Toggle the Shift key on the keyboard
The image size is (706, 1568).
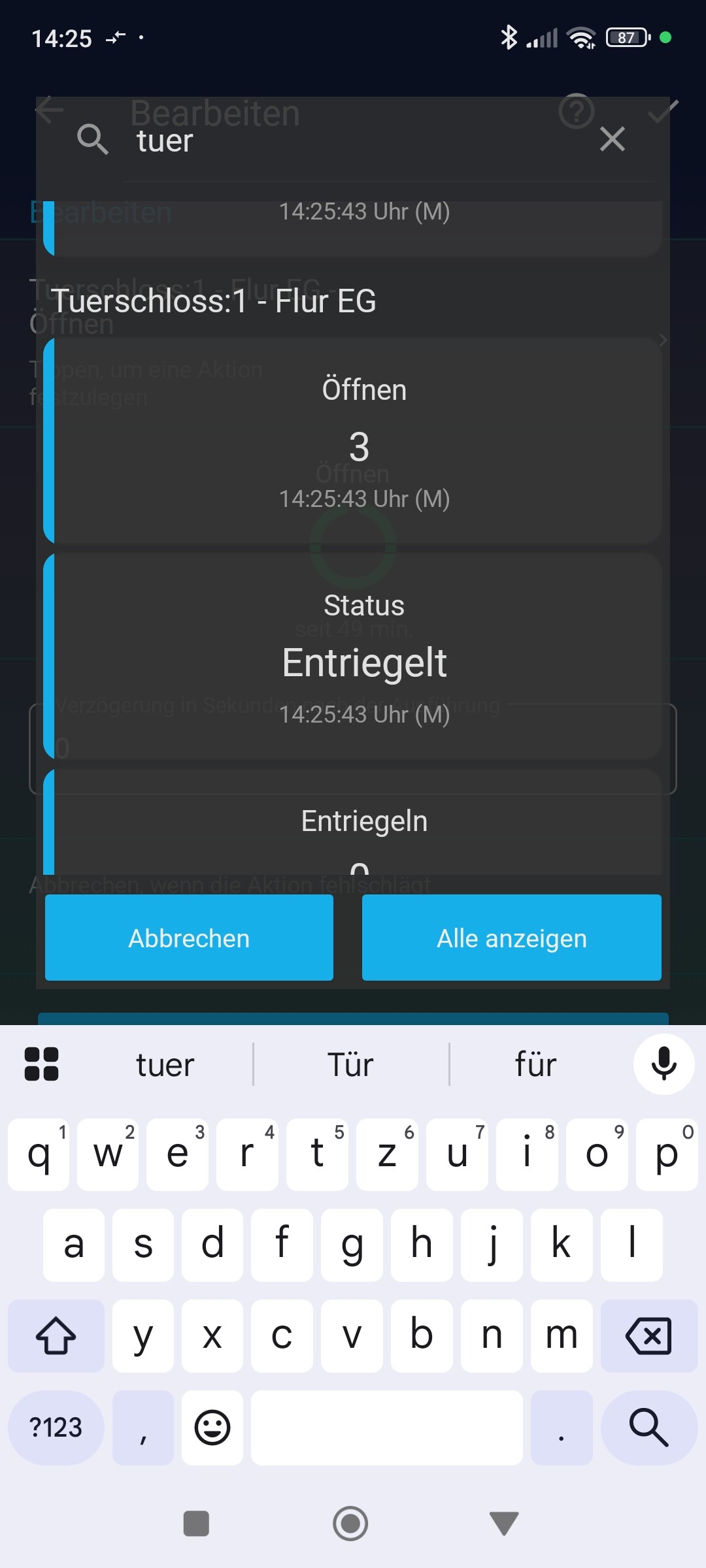[56, 1336]
